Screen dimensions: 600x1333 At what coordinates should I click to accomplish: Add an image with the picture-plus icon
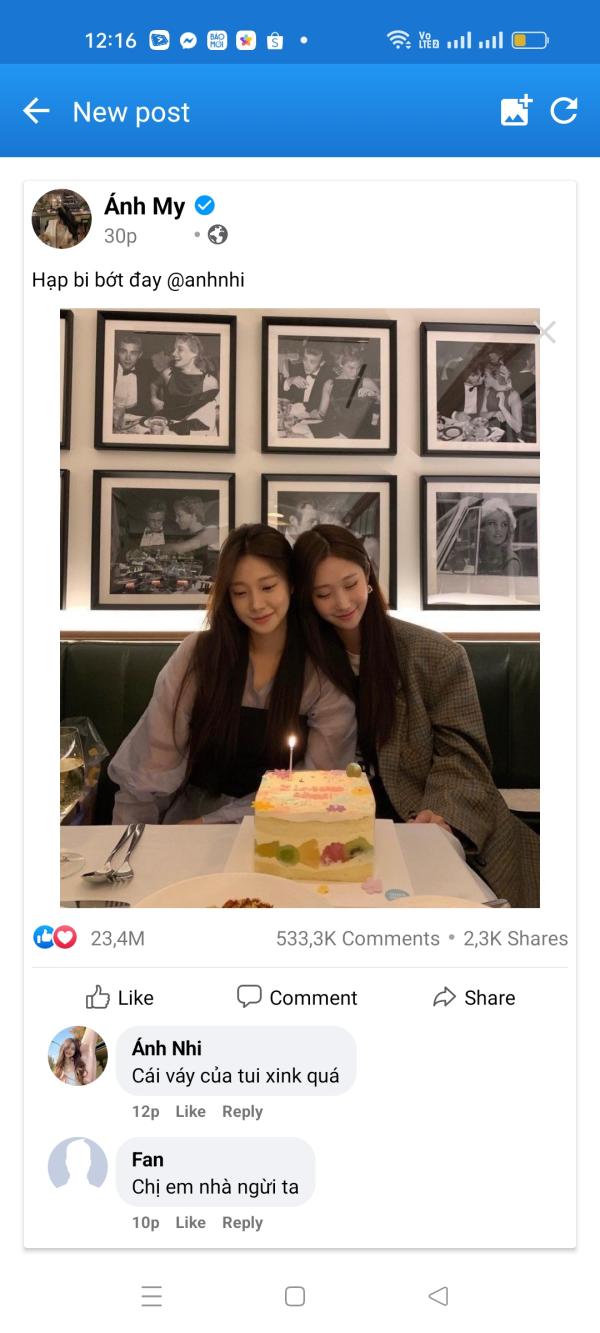(x=516, y=111)
